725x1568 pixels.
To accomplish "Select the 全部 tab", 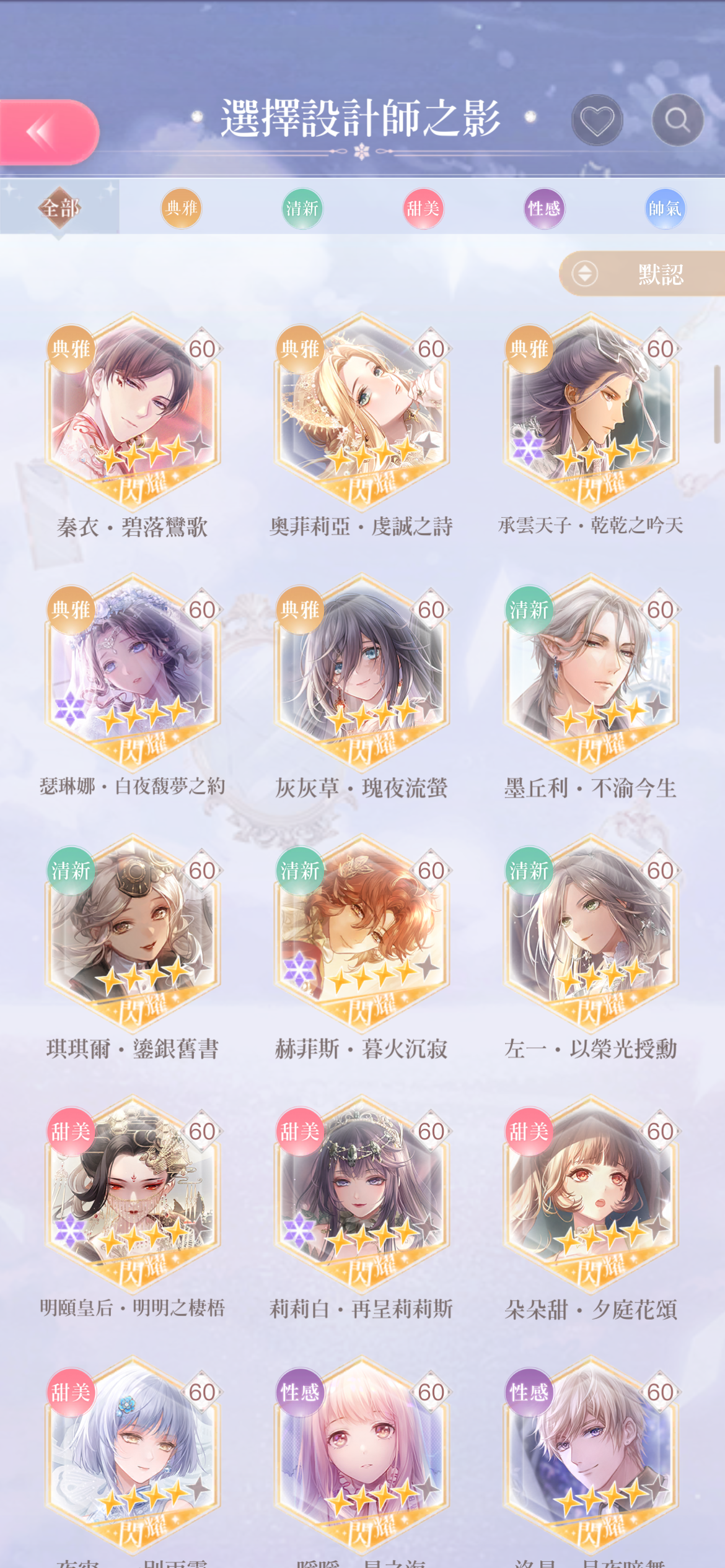I will pos(59,207).
